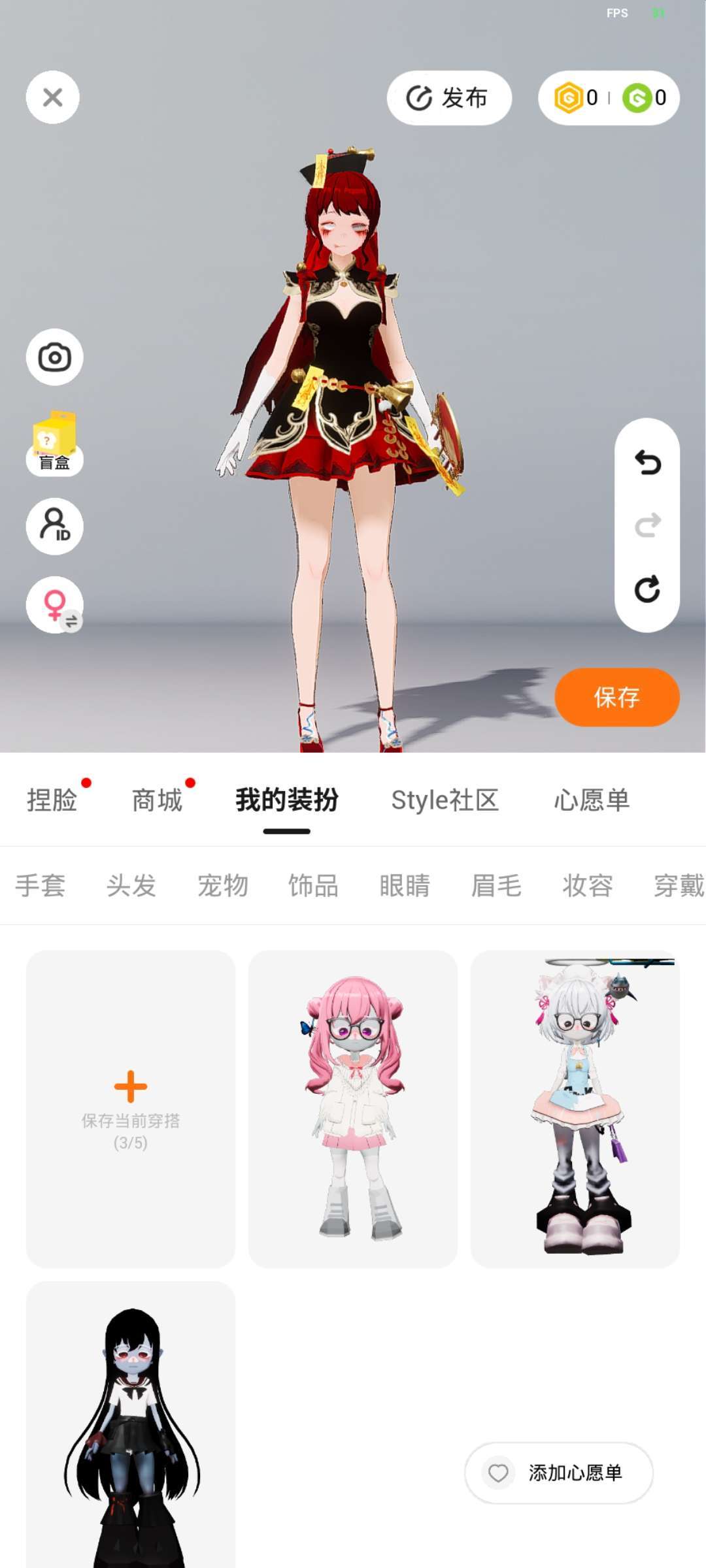Open the 盲盒 blind box

pos(54,444)
